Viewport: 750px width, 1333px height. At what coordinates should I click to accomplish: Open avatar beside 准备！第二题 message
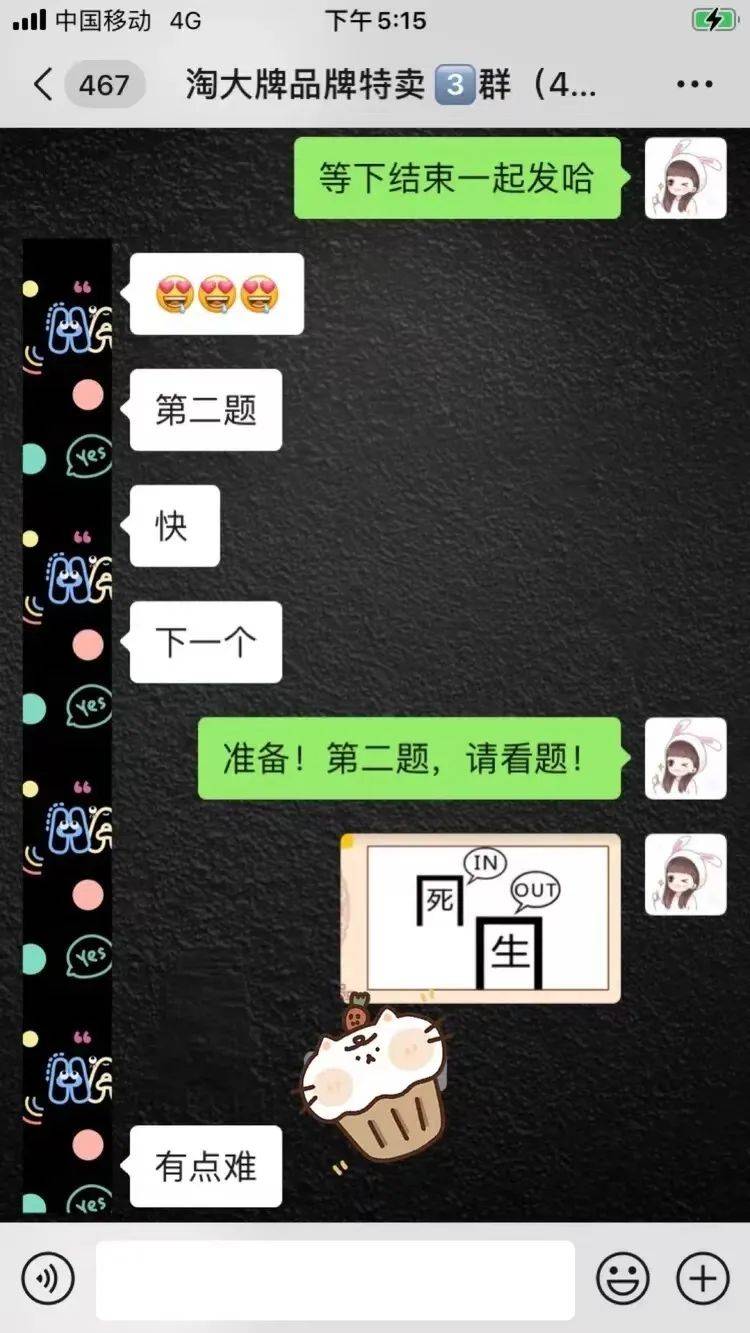(x=685, y=758)
